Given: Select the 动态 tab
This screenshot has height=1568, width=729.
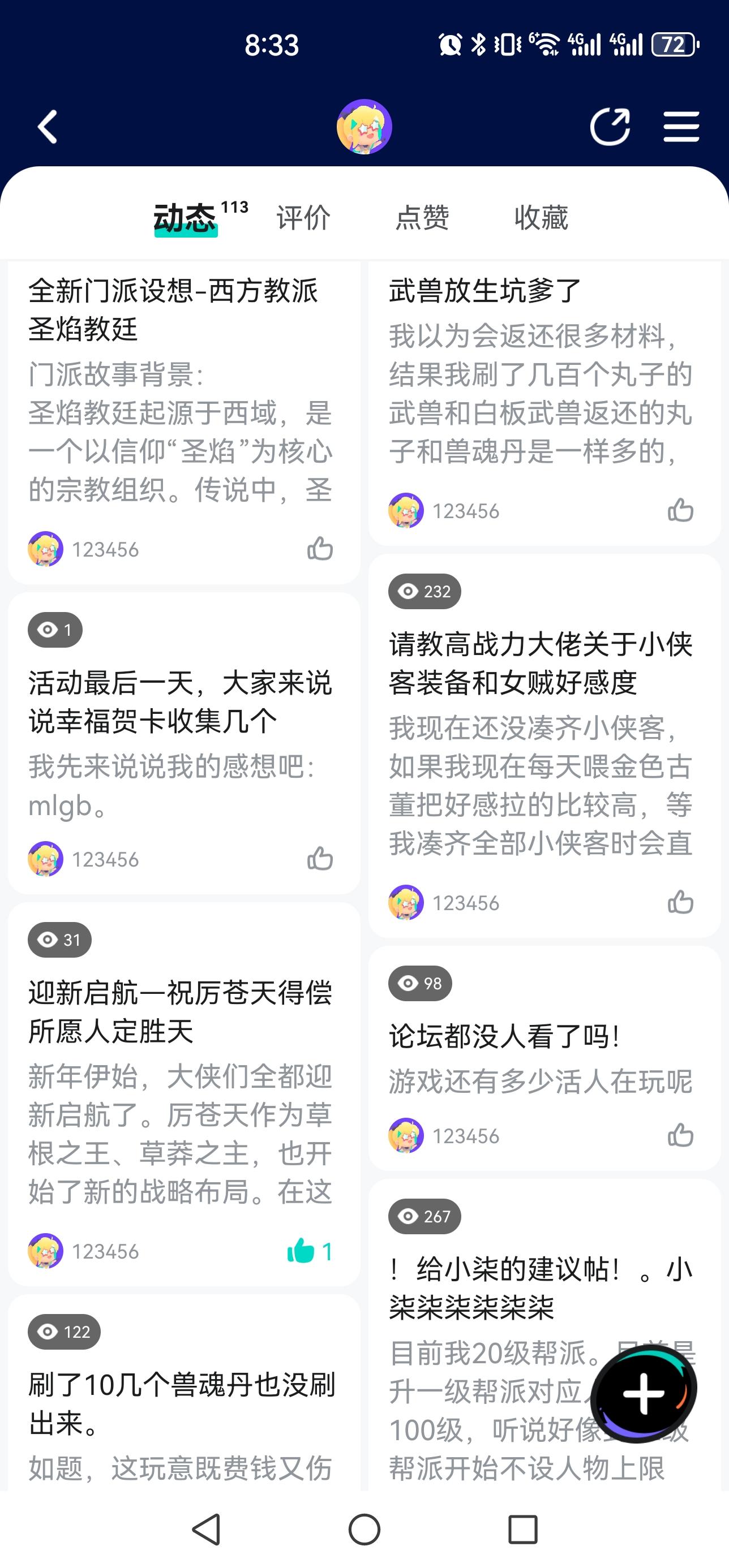Looking at the screenshot, I should (x=185, y=218).
